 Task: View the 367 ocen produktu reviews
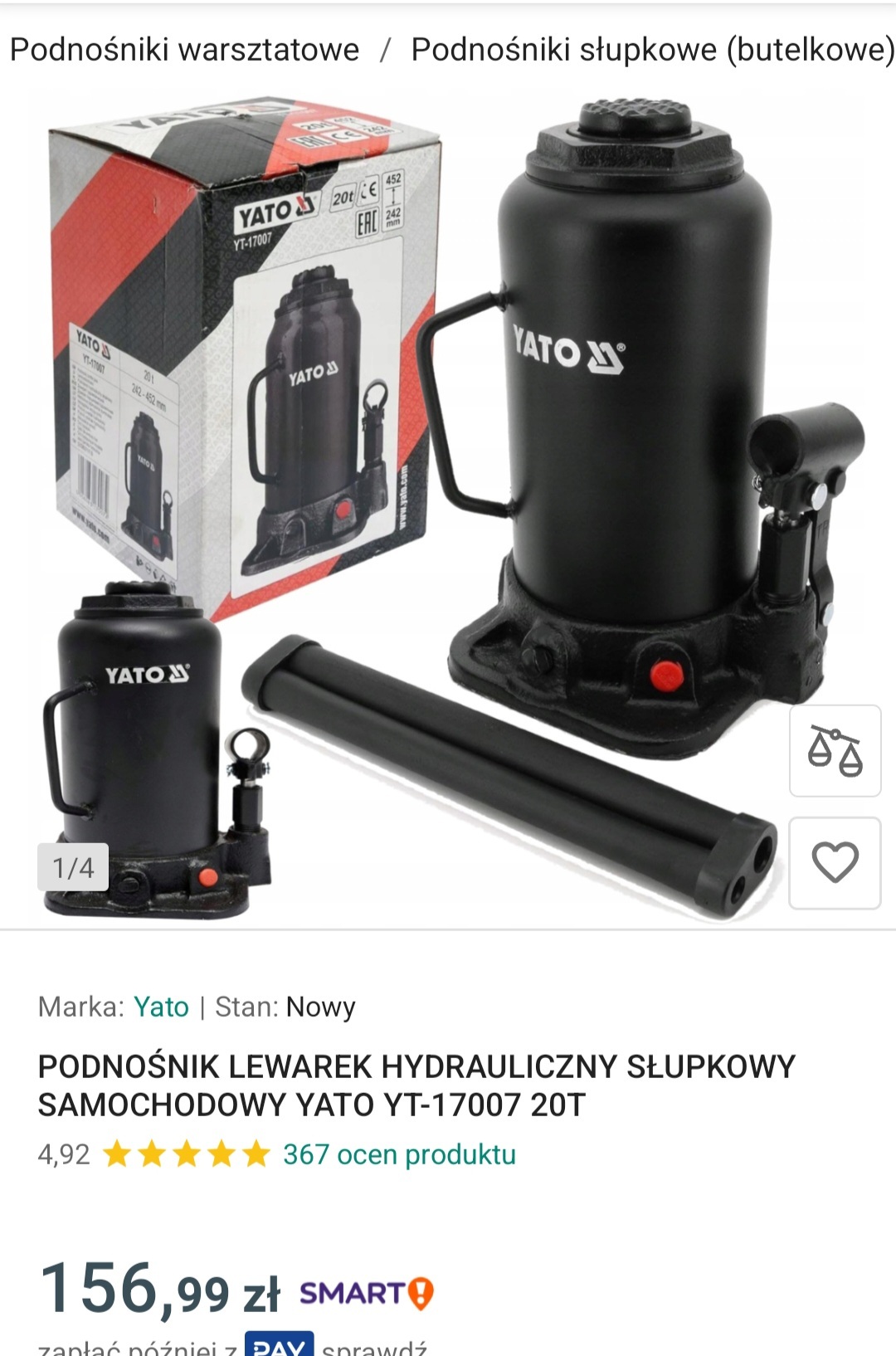(399, 1154)
